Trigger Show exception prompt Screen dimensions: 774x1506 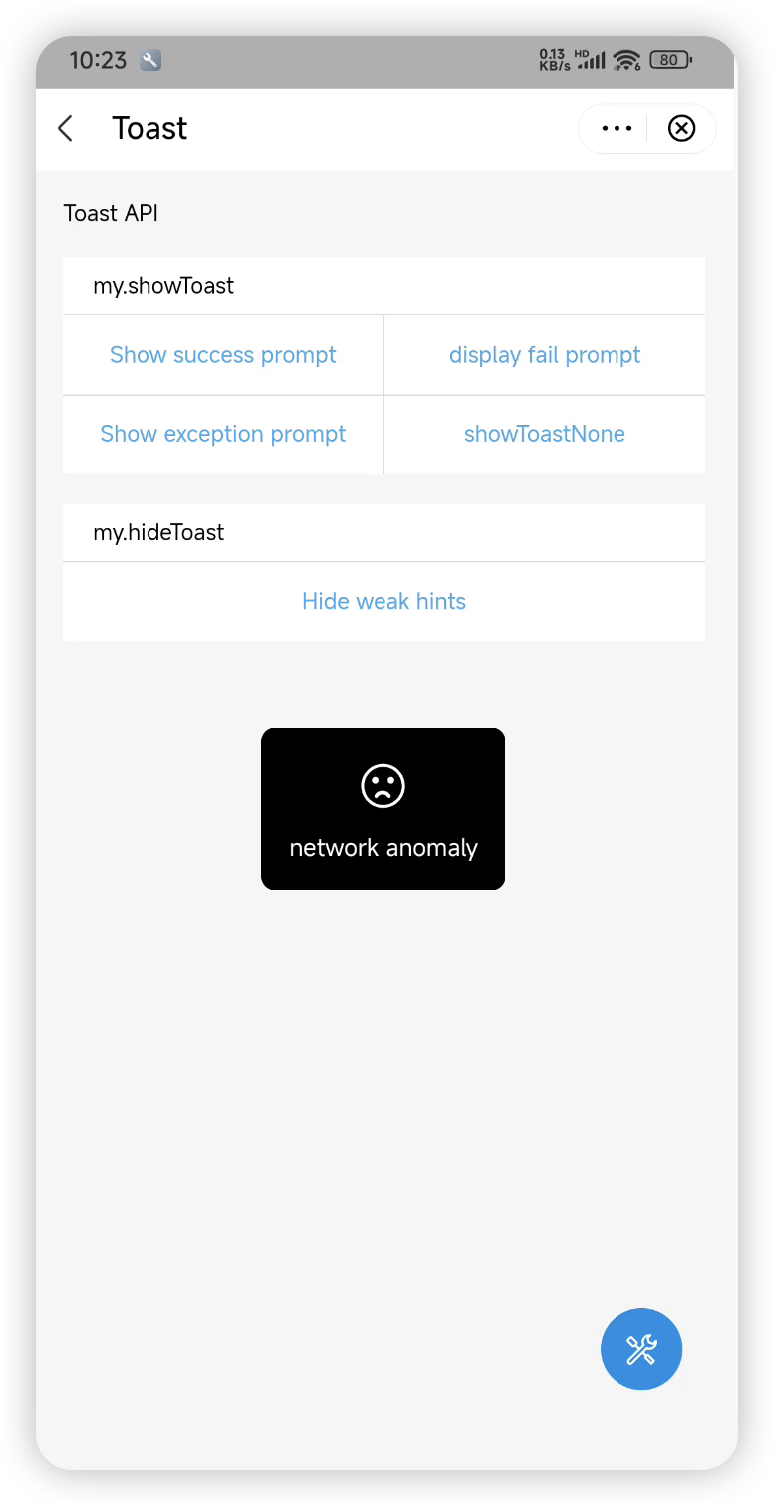[x=223, y=434]
